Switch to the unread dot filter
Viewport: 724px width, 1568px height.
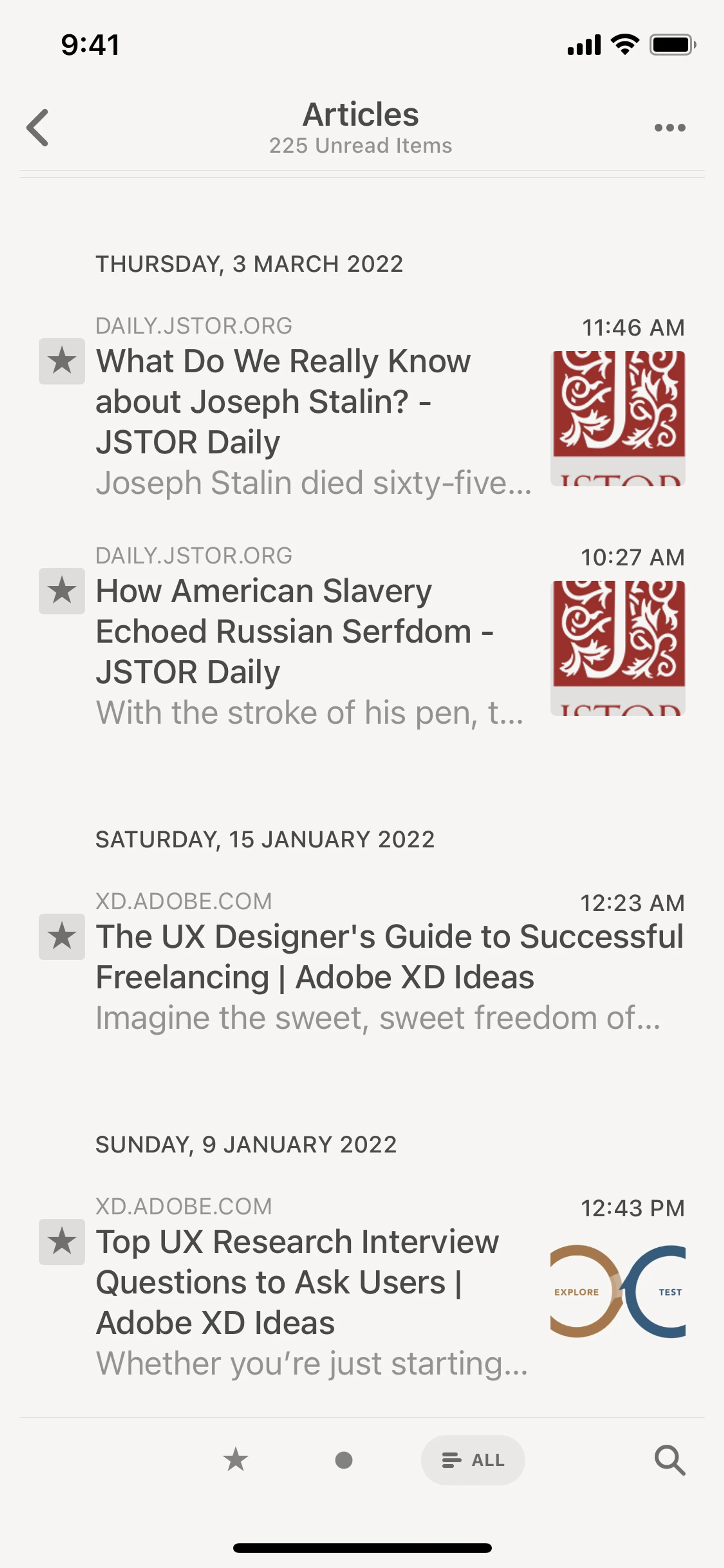344,1460
